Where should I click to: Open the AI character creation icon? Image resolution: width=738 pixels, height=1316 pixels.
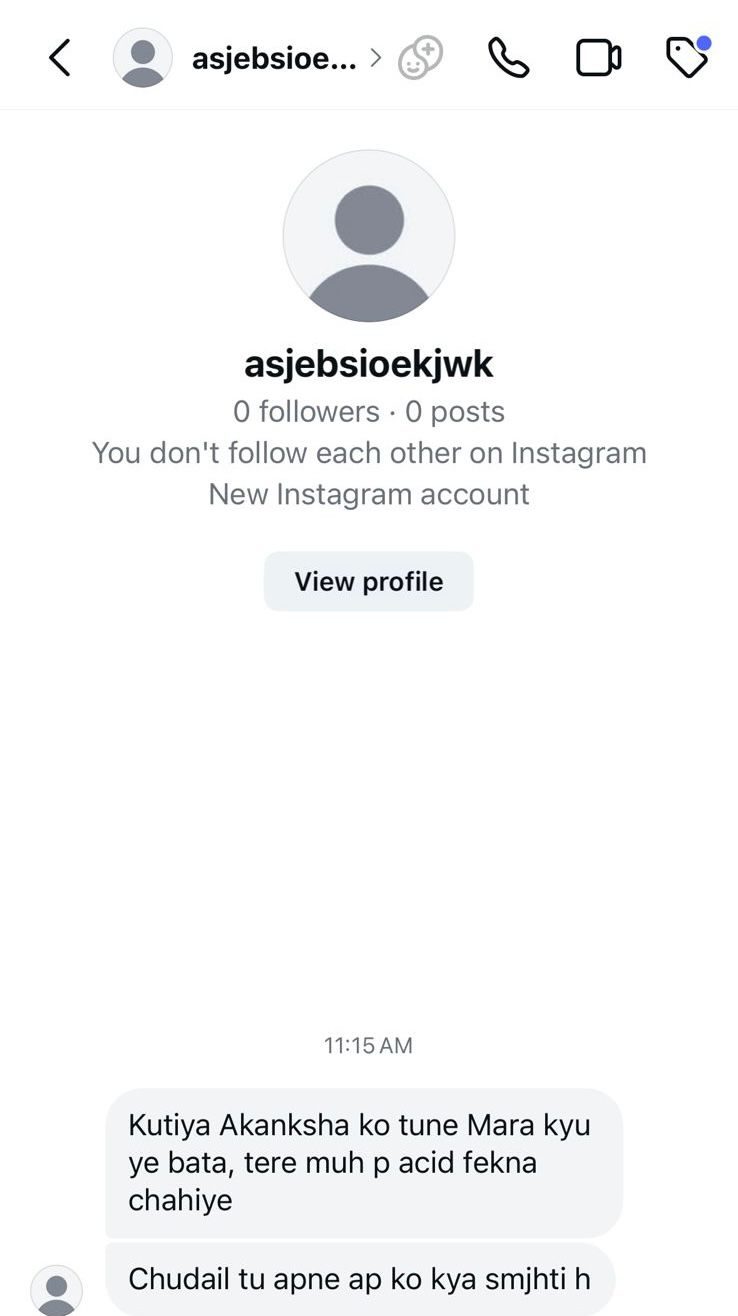[x=420, y=58]
